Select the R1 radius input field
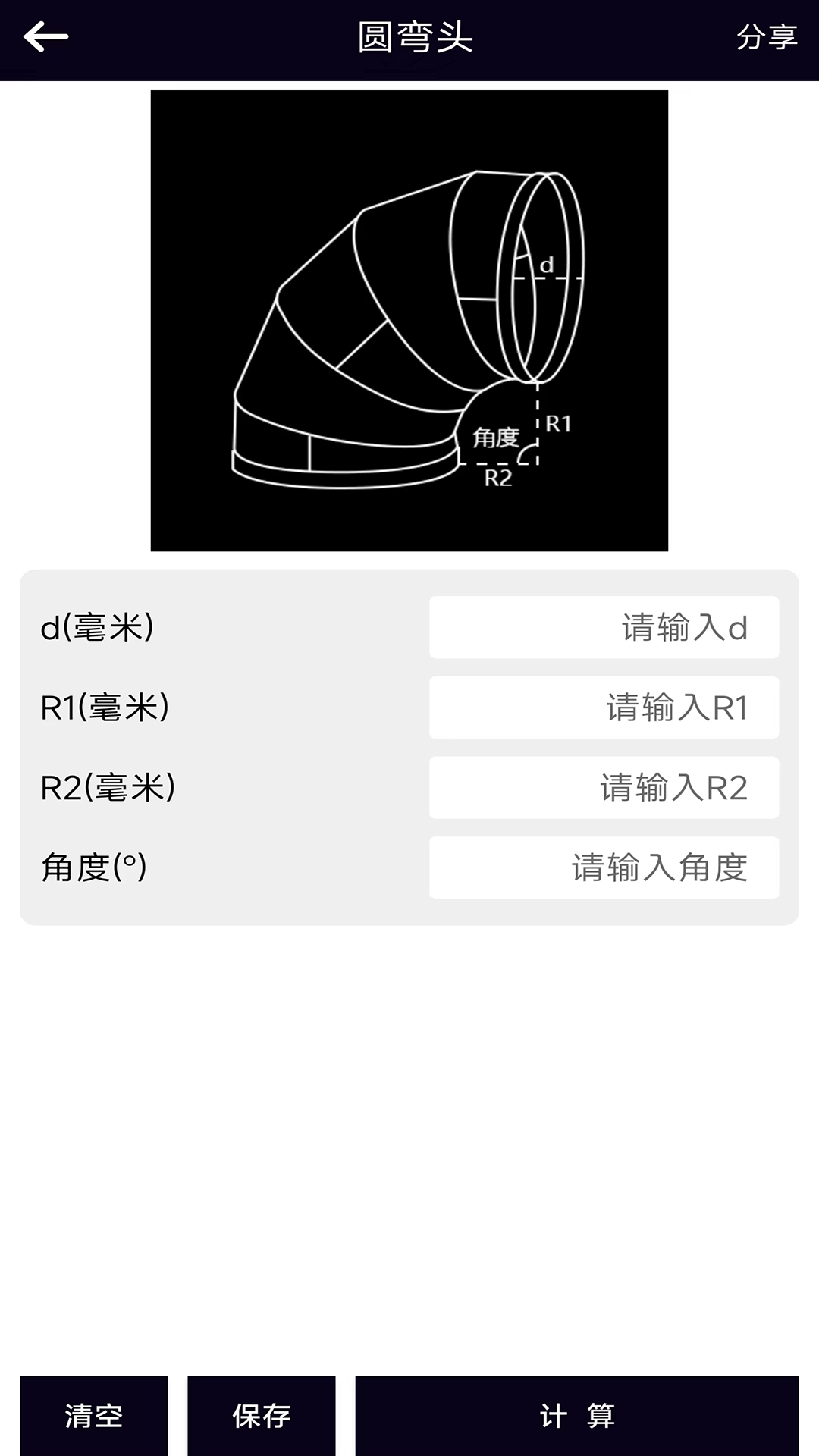819x1456 pixels. (603, 708)
